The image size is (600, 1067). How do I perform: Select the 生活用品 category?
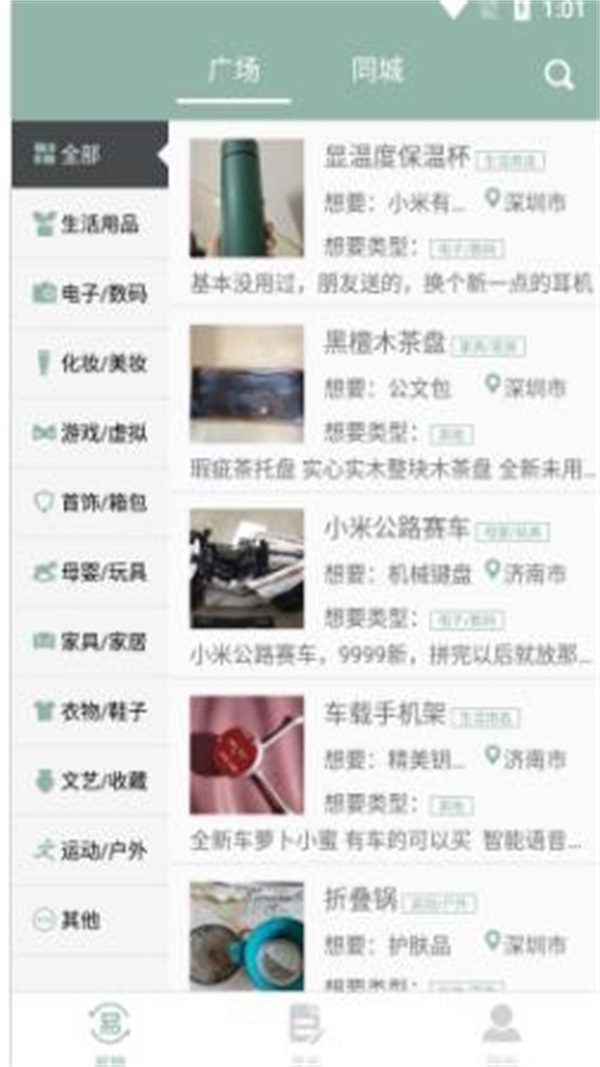coord(88,224)
